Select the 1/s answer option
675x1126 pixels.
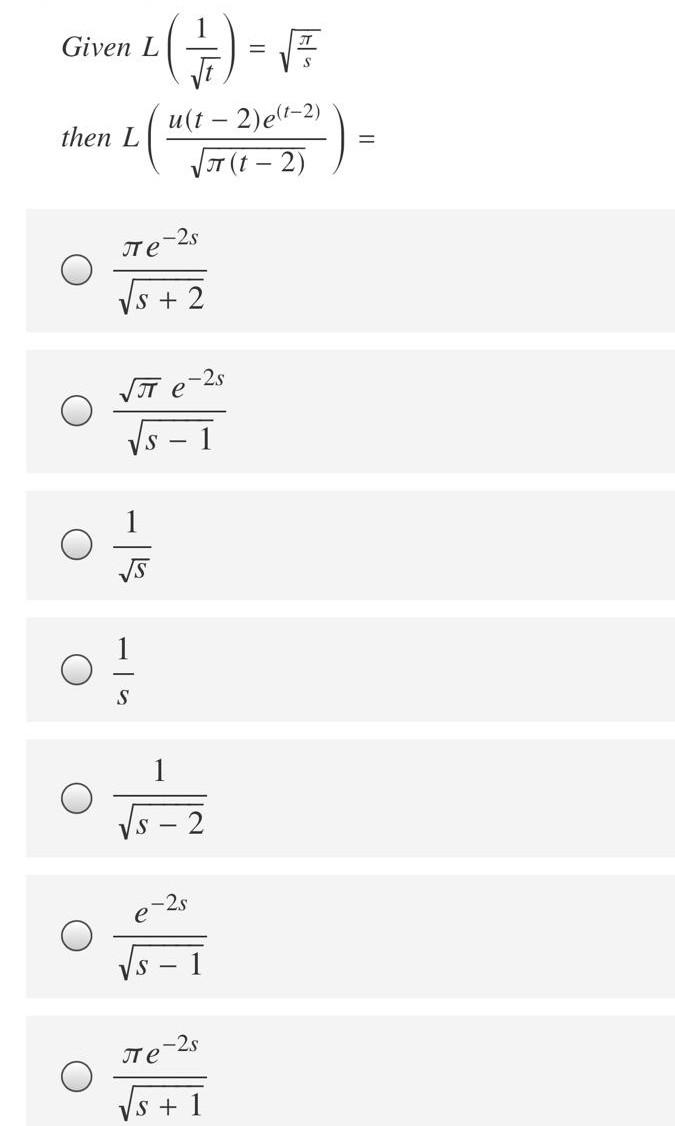click(77, 669)
